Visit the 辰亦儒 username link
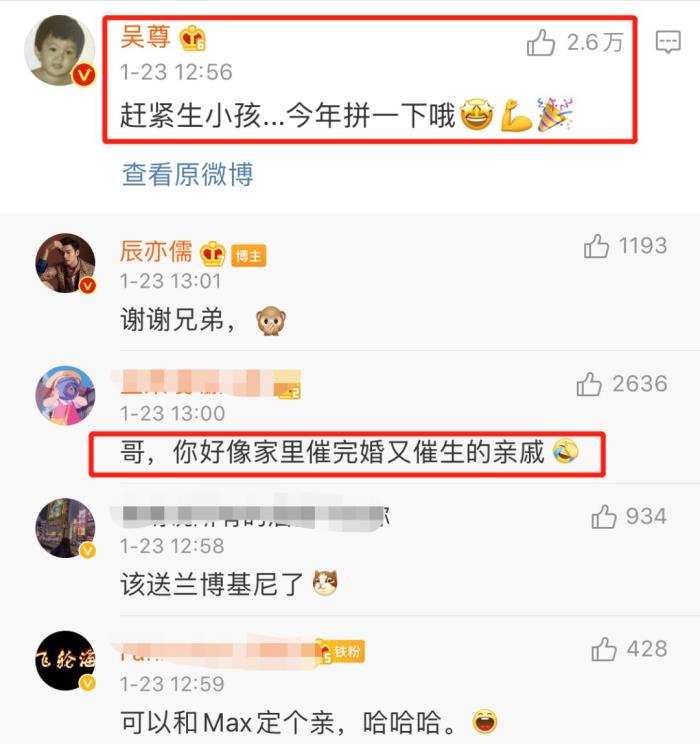700x744 pixels. 156,250
